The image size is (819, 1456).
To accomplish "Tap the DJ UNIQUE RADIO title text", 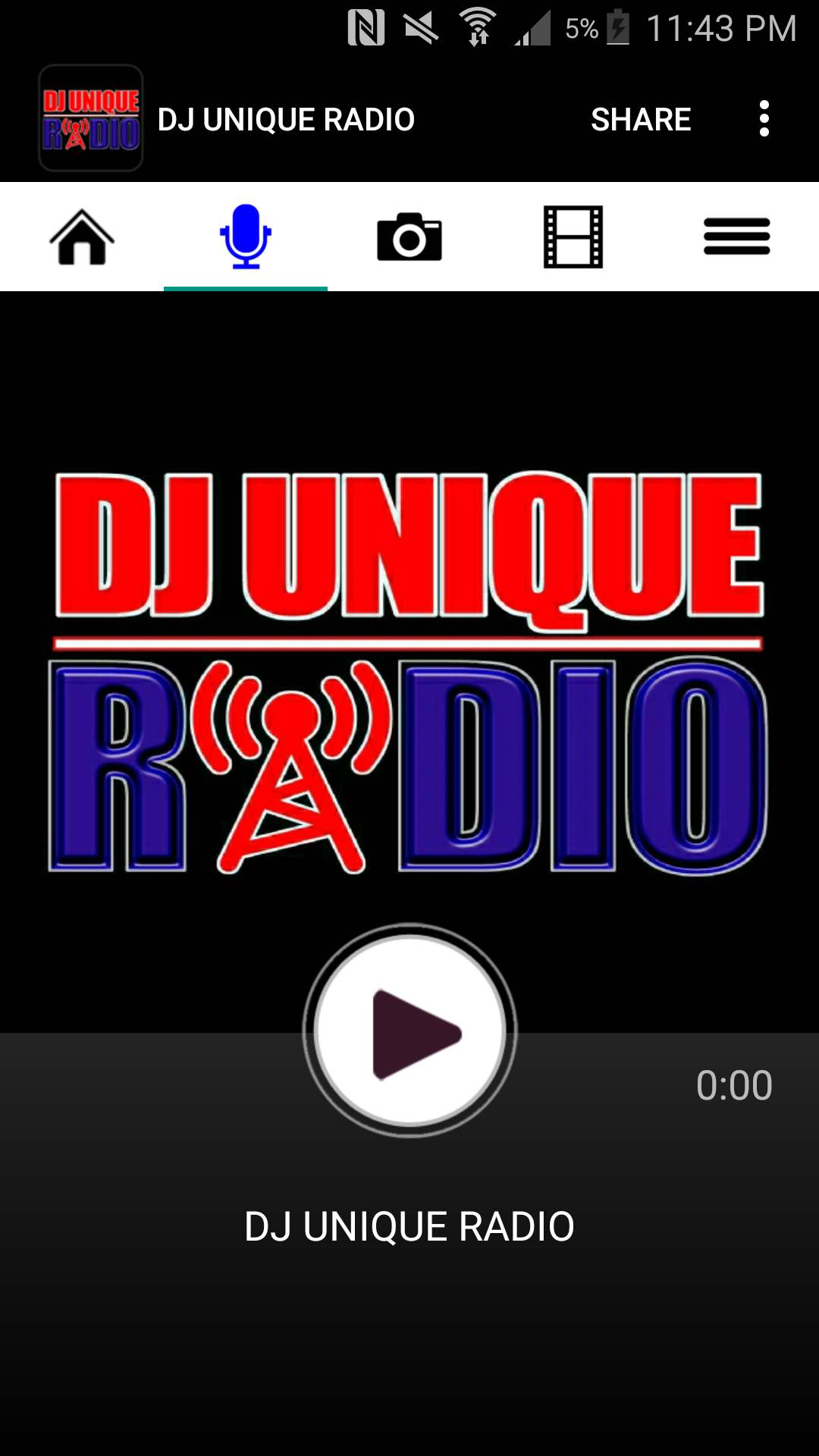I will (x=287, y=119).
